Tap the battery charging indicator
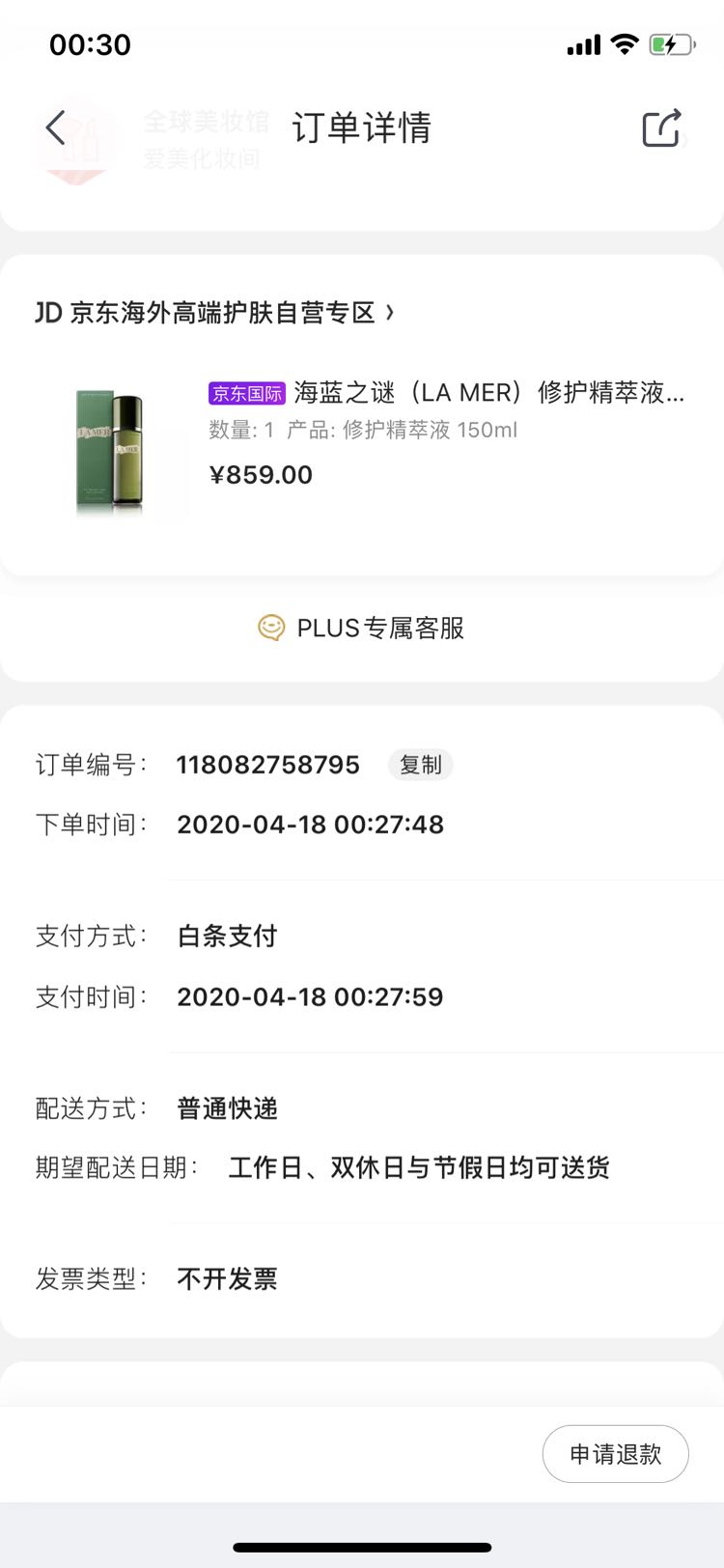Viewport: 724px width, 1568px height. pyautogui.click(x=670, y=43)
